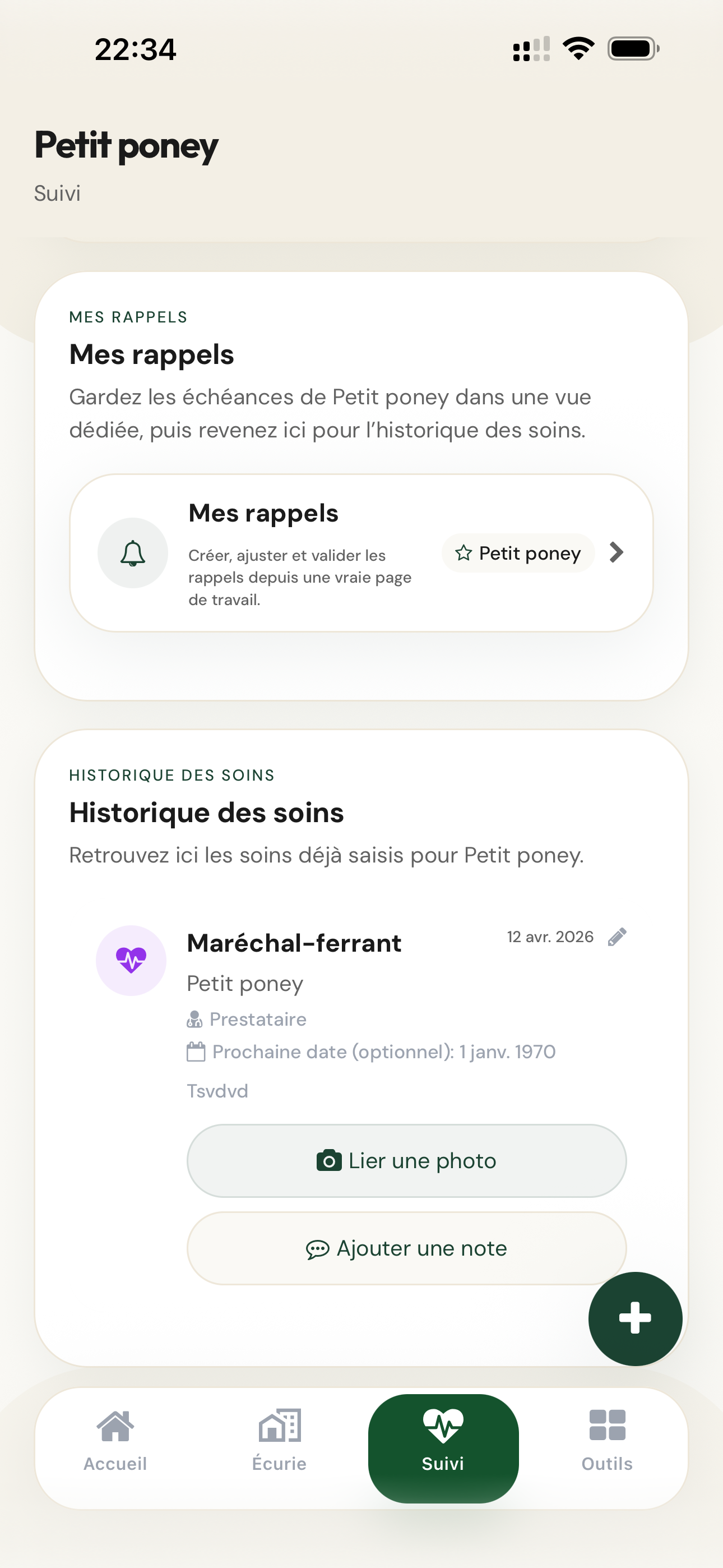Select the Petit poney filter chip
The image size is (723, 1568).
(x=518, y=553)
